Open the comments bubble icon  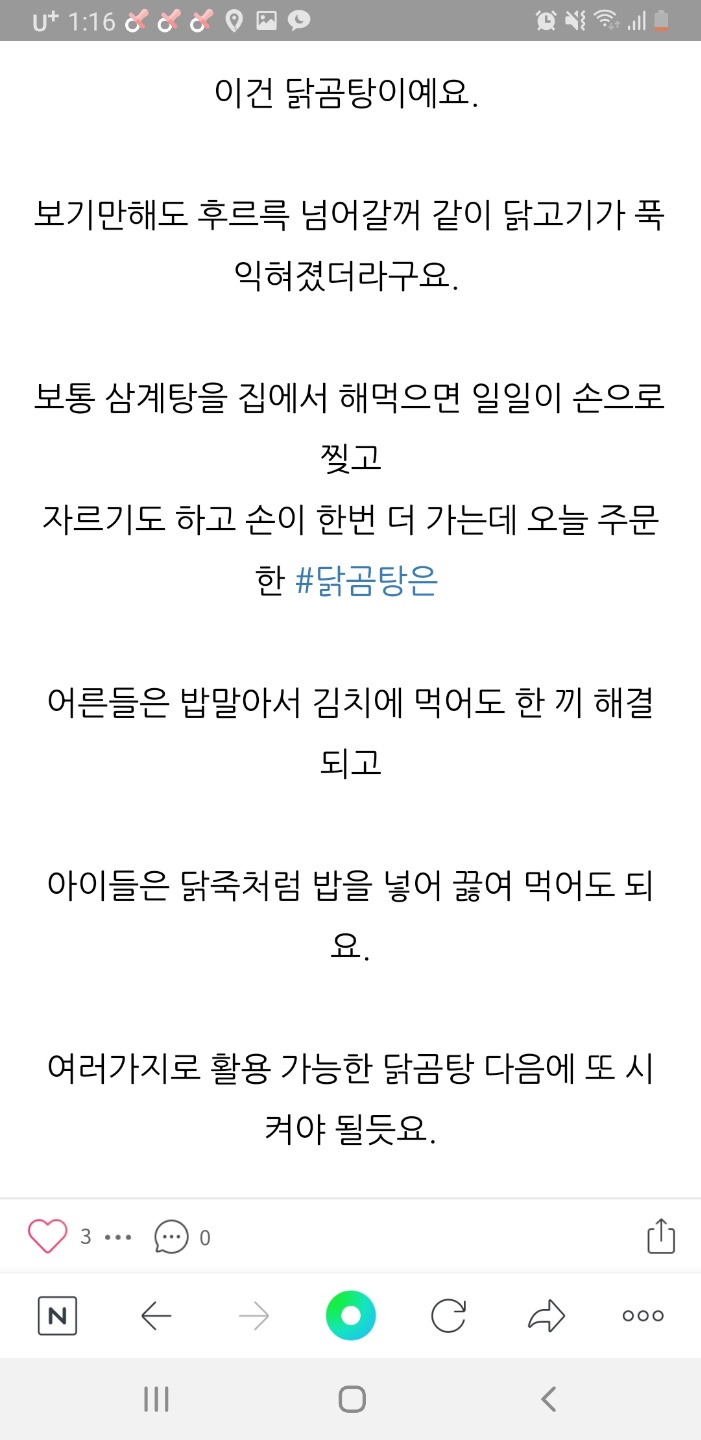(x=171, y=1238)
